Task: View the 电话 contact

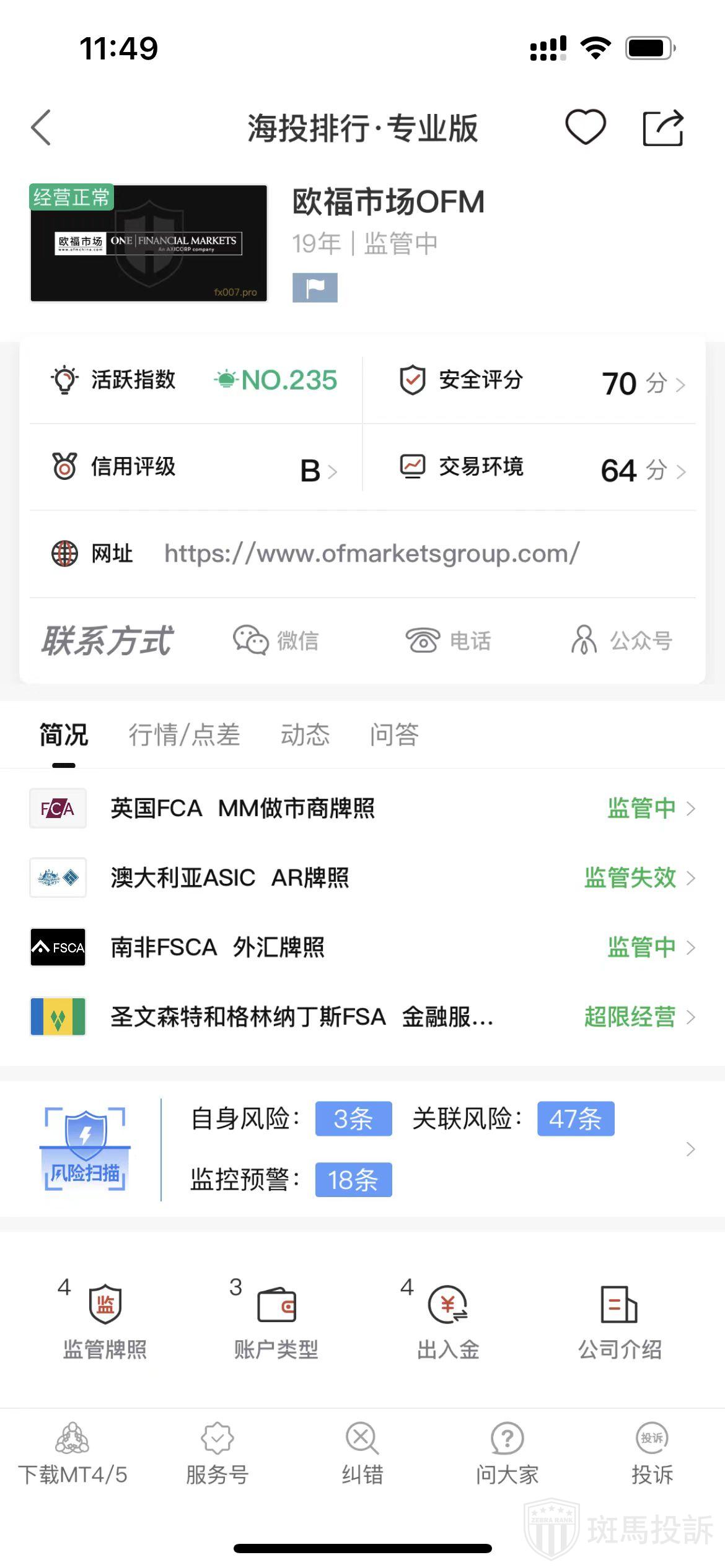Action: (x=448, y=640)
